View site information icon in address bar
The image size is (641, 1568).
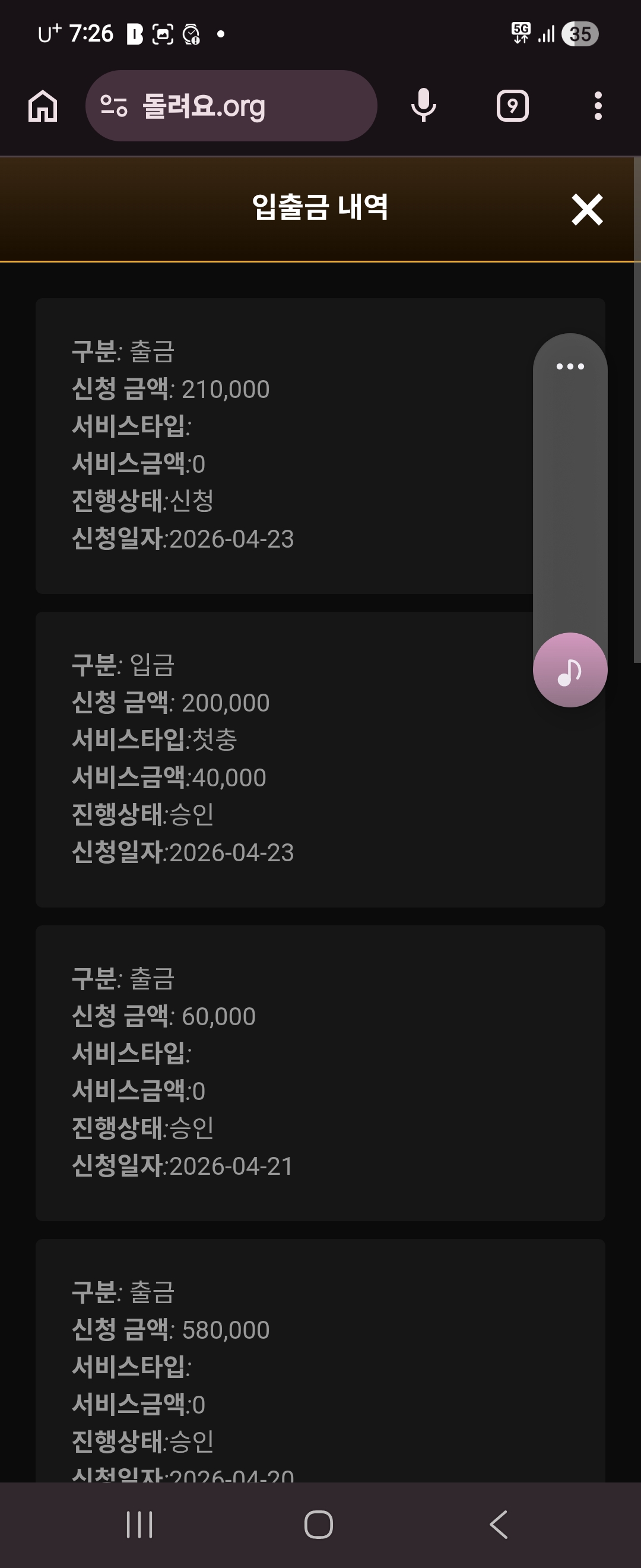[x=114, y=106]
